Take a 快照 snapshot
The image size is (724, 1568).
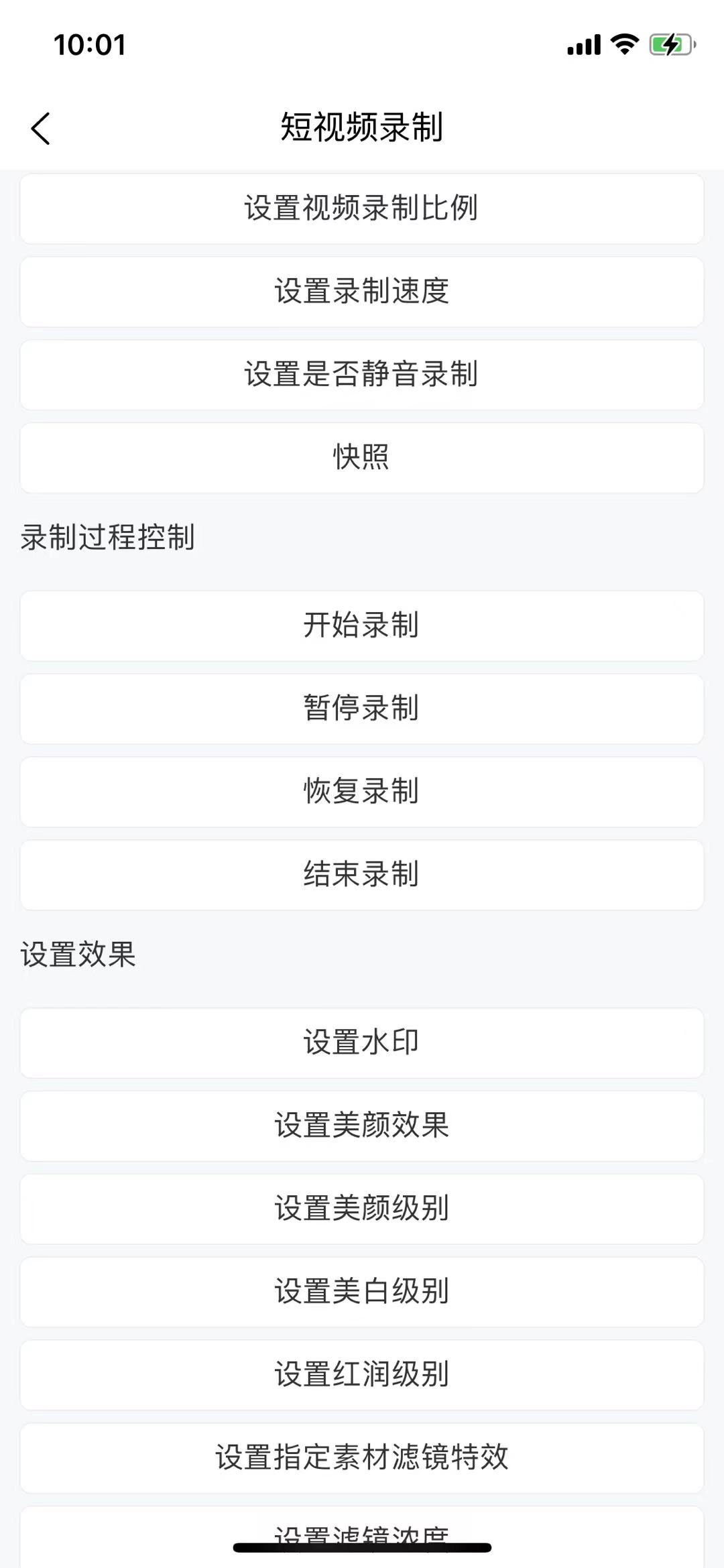(362, 458)
